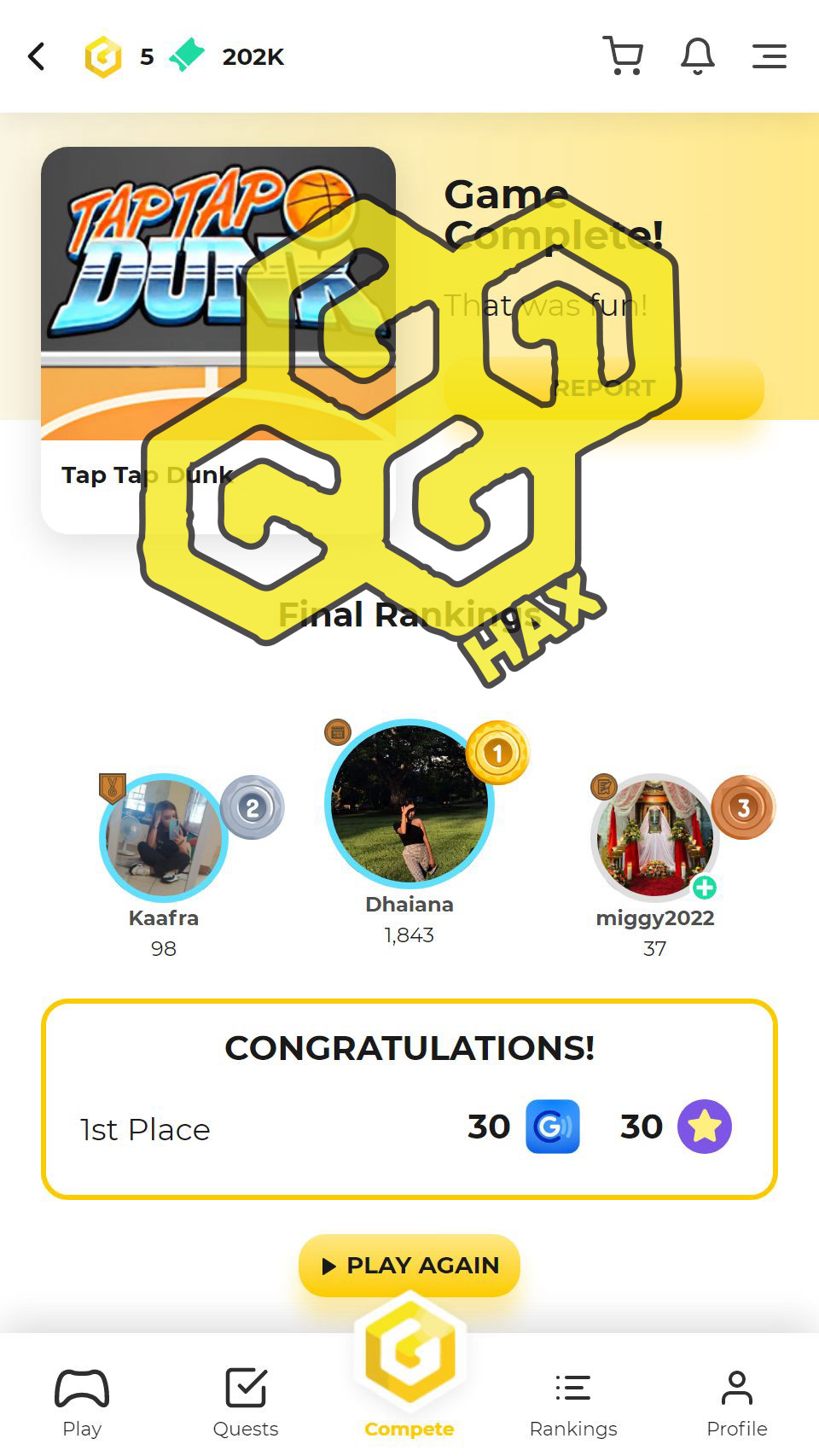The image size is (819, 1456).
Task: Tap PLAY AGAIN
Action: [409, 1265]
